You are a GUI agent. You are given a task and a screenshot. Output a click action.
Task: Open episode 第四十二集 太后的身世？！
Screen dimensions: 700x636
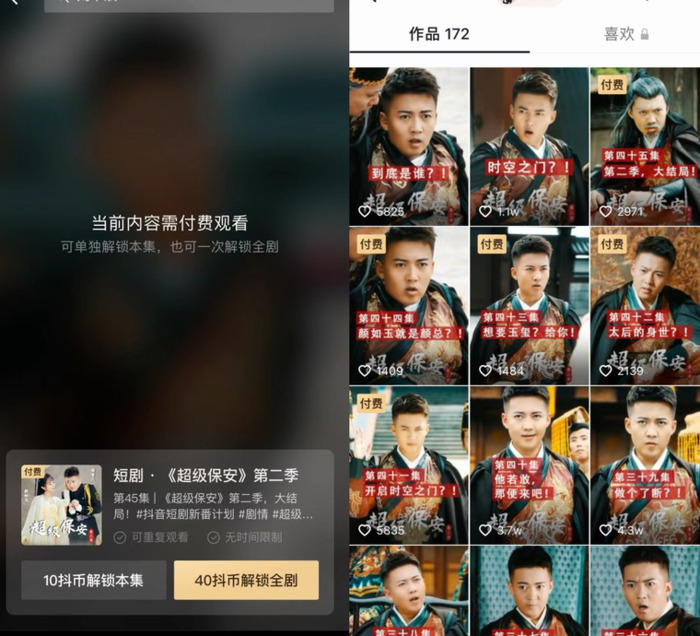click(x=645, y=305)
